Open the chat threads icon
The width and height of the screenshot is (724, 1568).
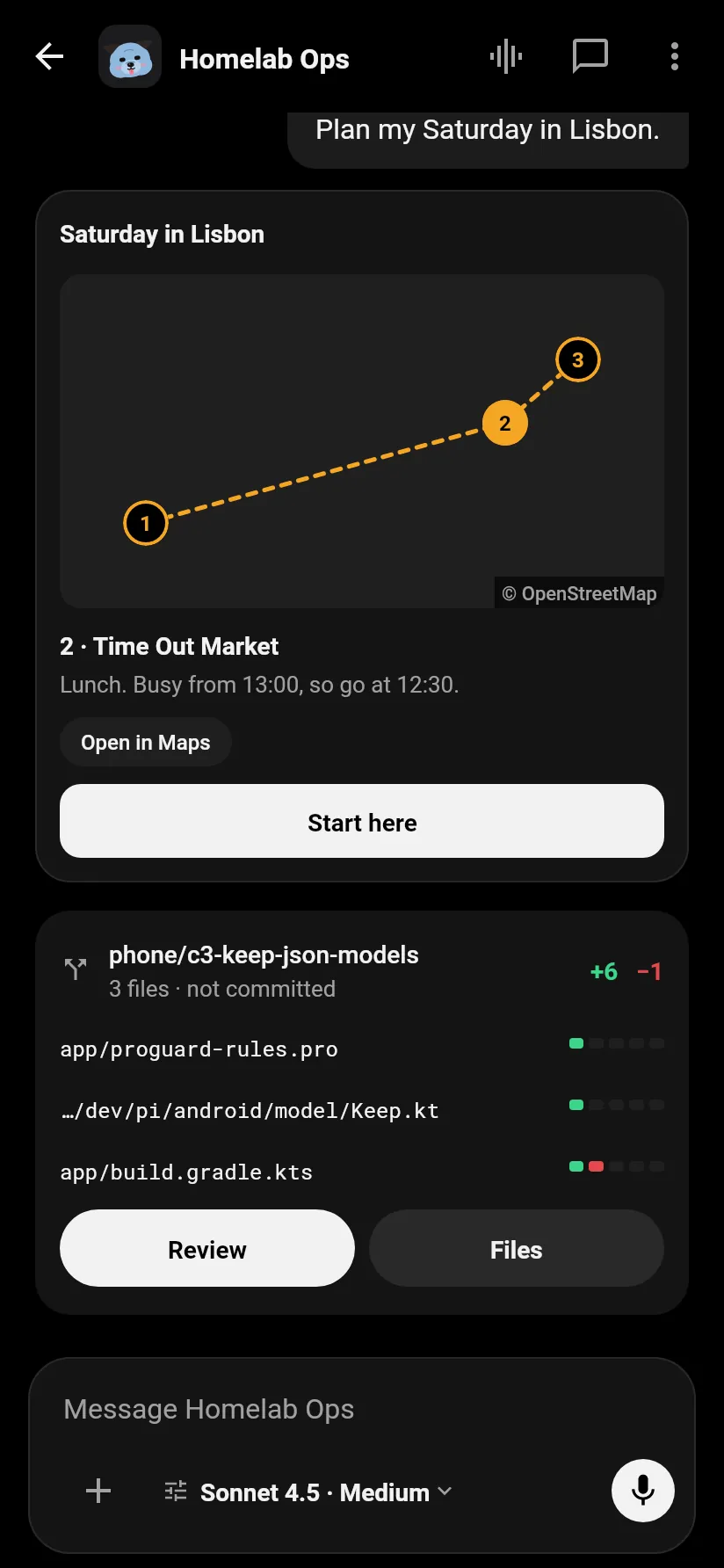pos(590,57)
